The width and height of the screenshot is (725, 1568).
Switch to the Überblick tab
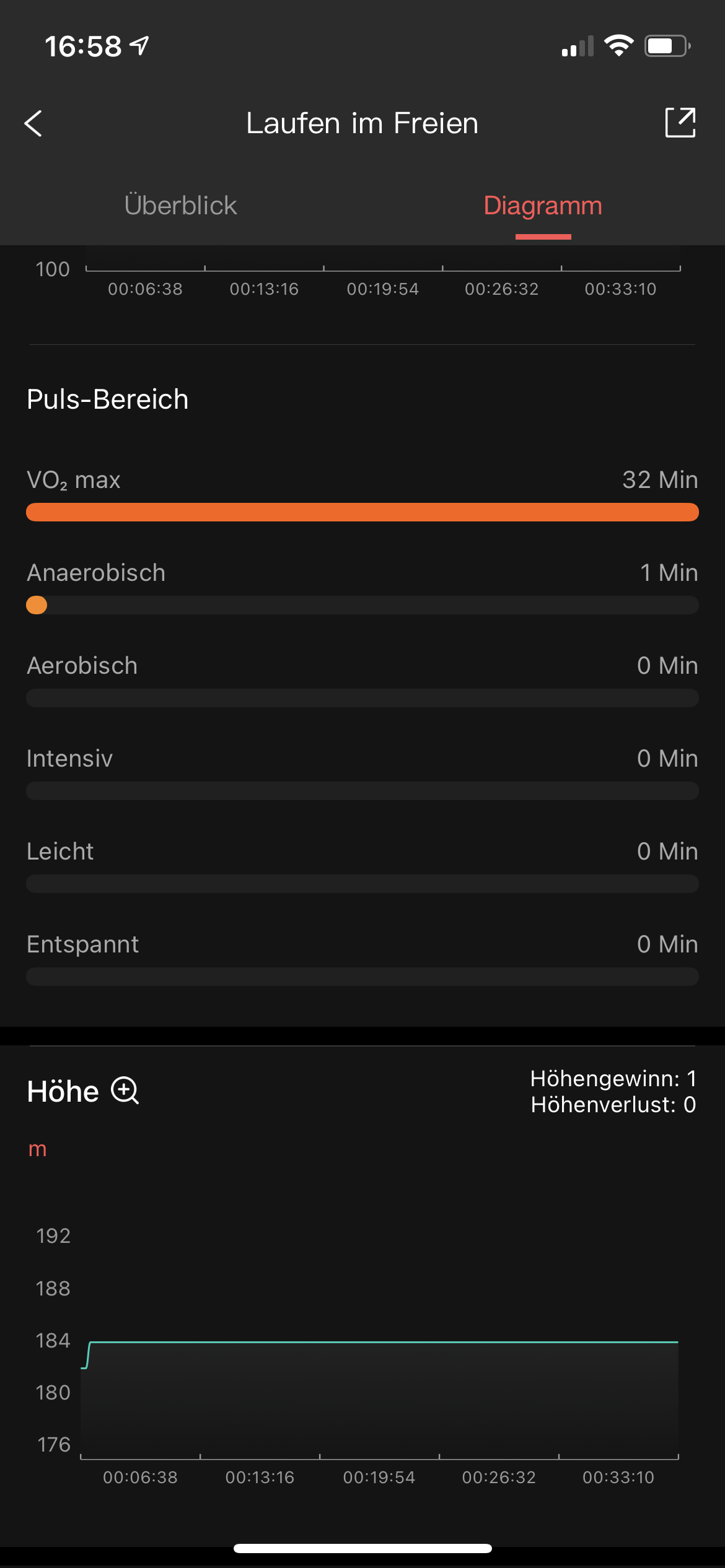(x=180, y=206)
